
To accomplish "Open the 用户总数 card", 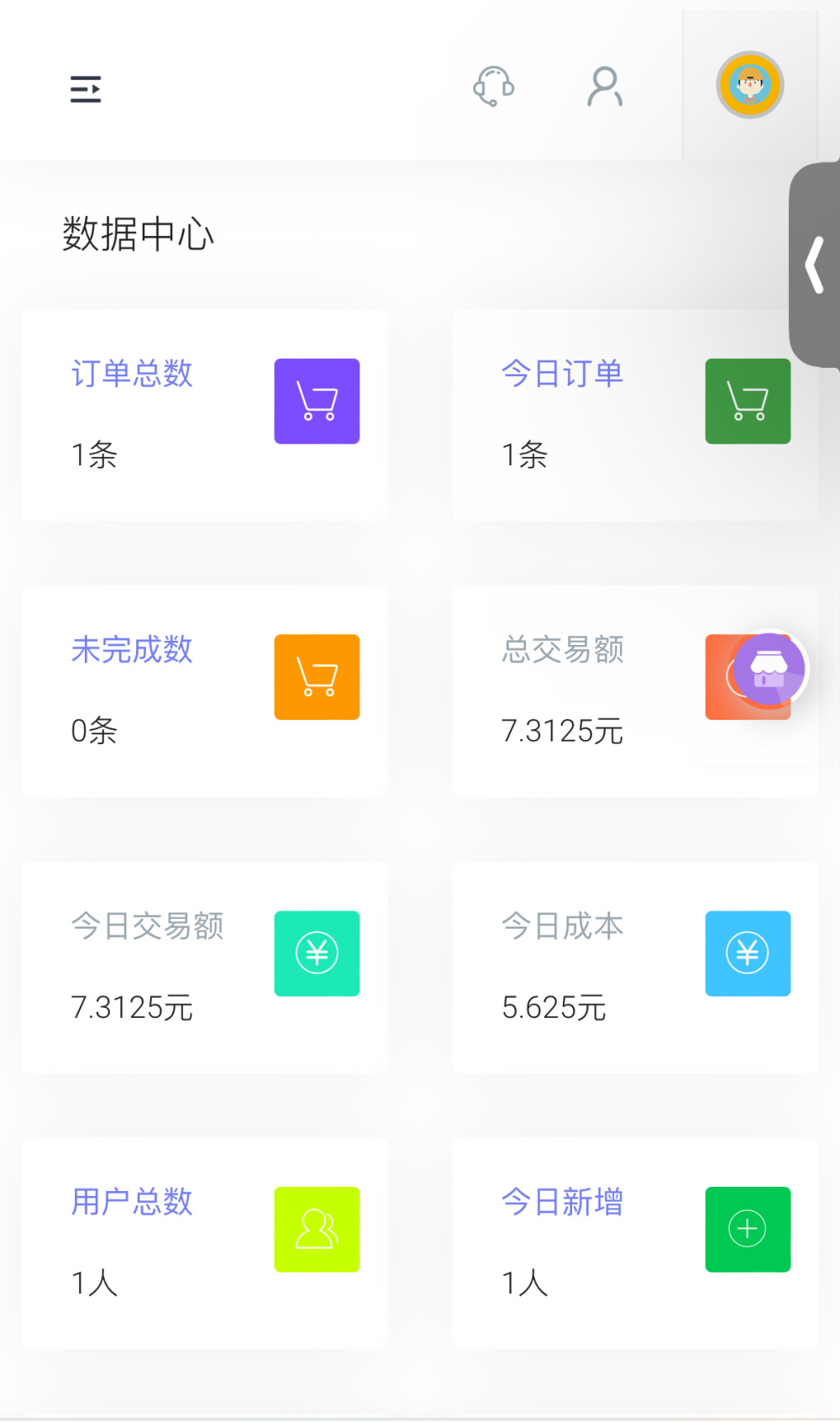I will (x=205, y=1243).
